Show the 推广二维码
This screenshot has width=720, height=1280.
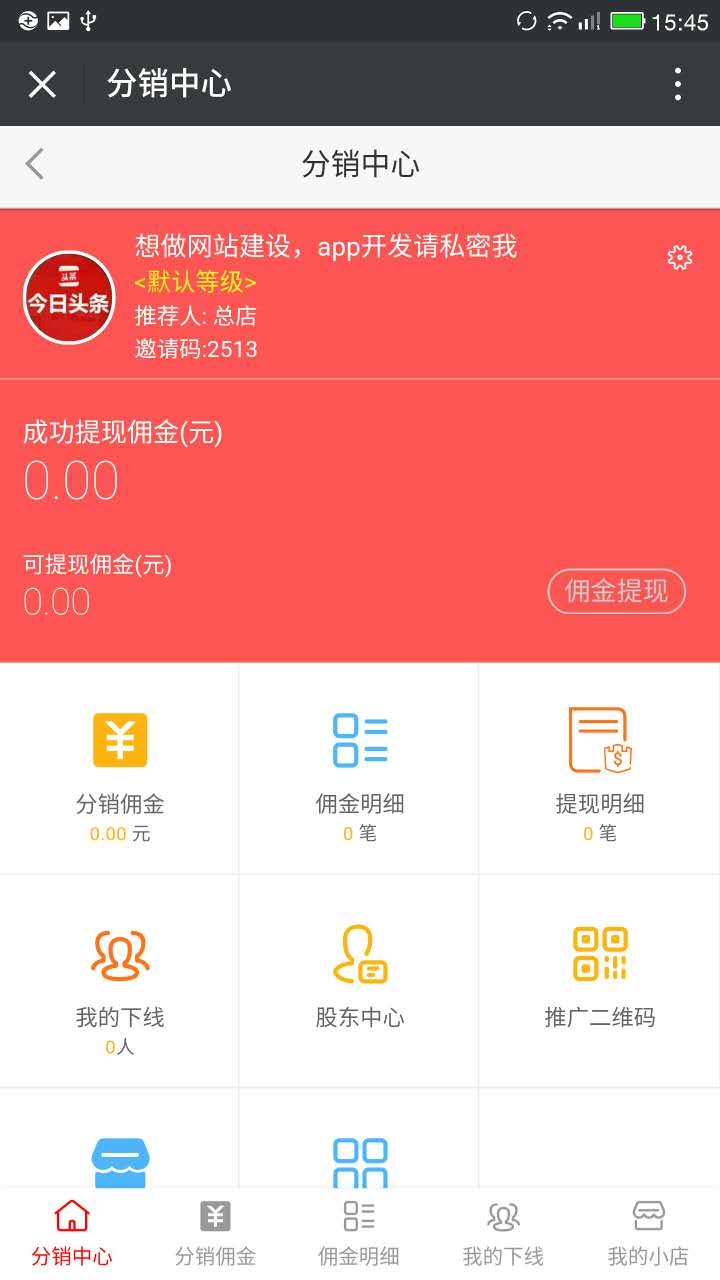pos(600,982)
